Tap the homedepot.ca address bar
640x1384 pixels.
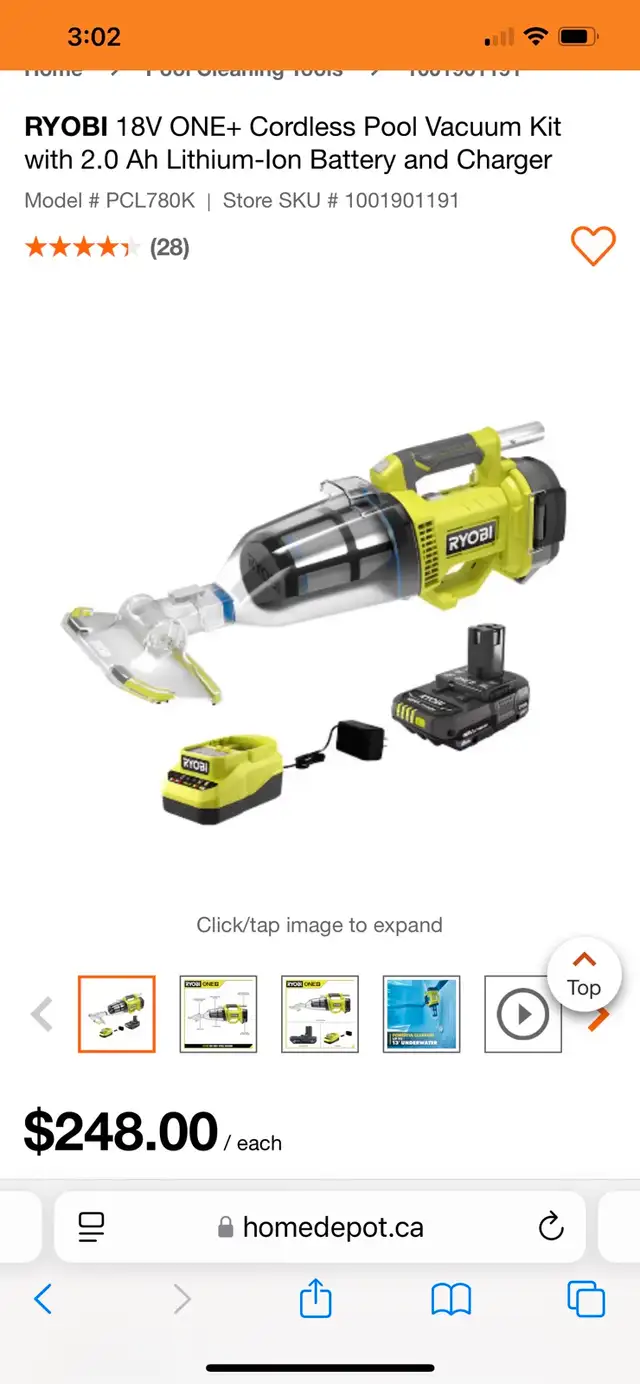pyautogui.click(x=320, y=1227)
